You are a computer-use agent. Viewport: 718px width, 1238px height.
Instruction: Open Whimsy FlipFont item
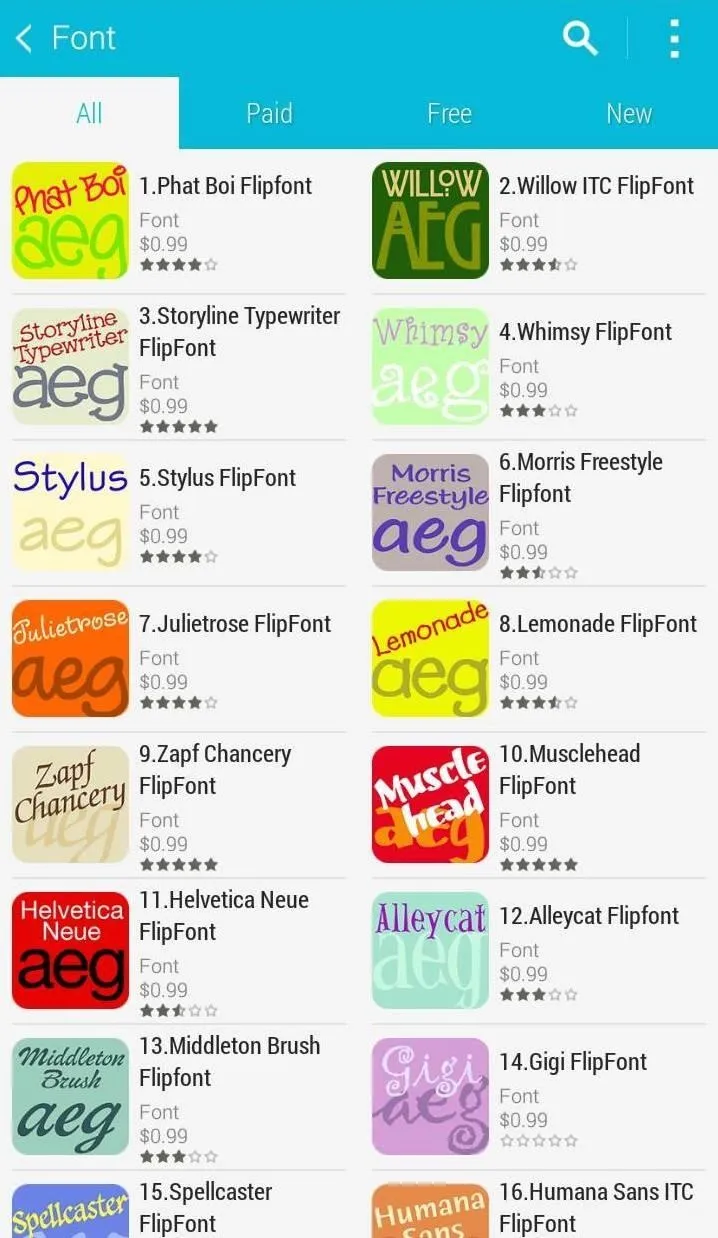click(x=539, y=367)
